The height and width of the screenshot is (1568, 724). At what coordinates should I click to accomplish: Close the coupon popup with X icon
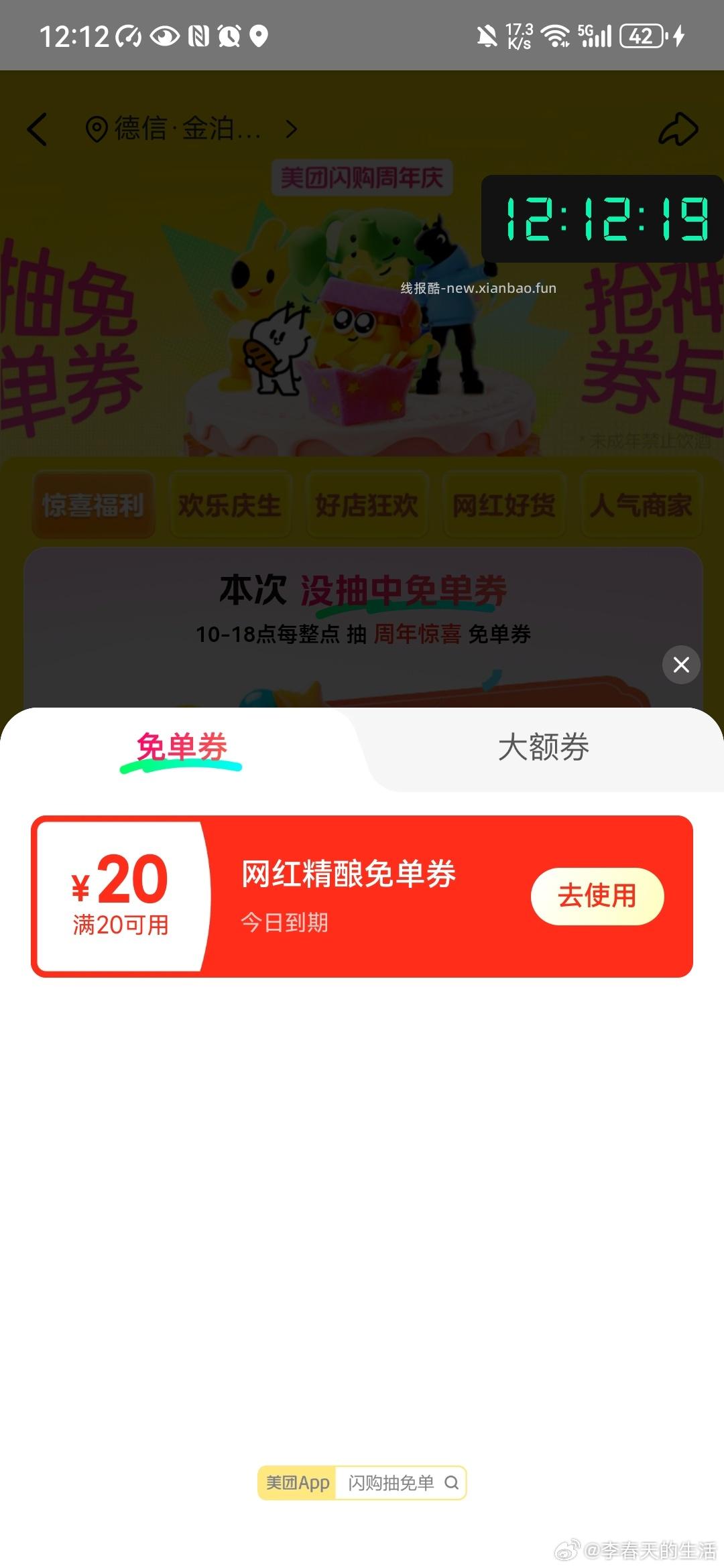click(680, 665)
